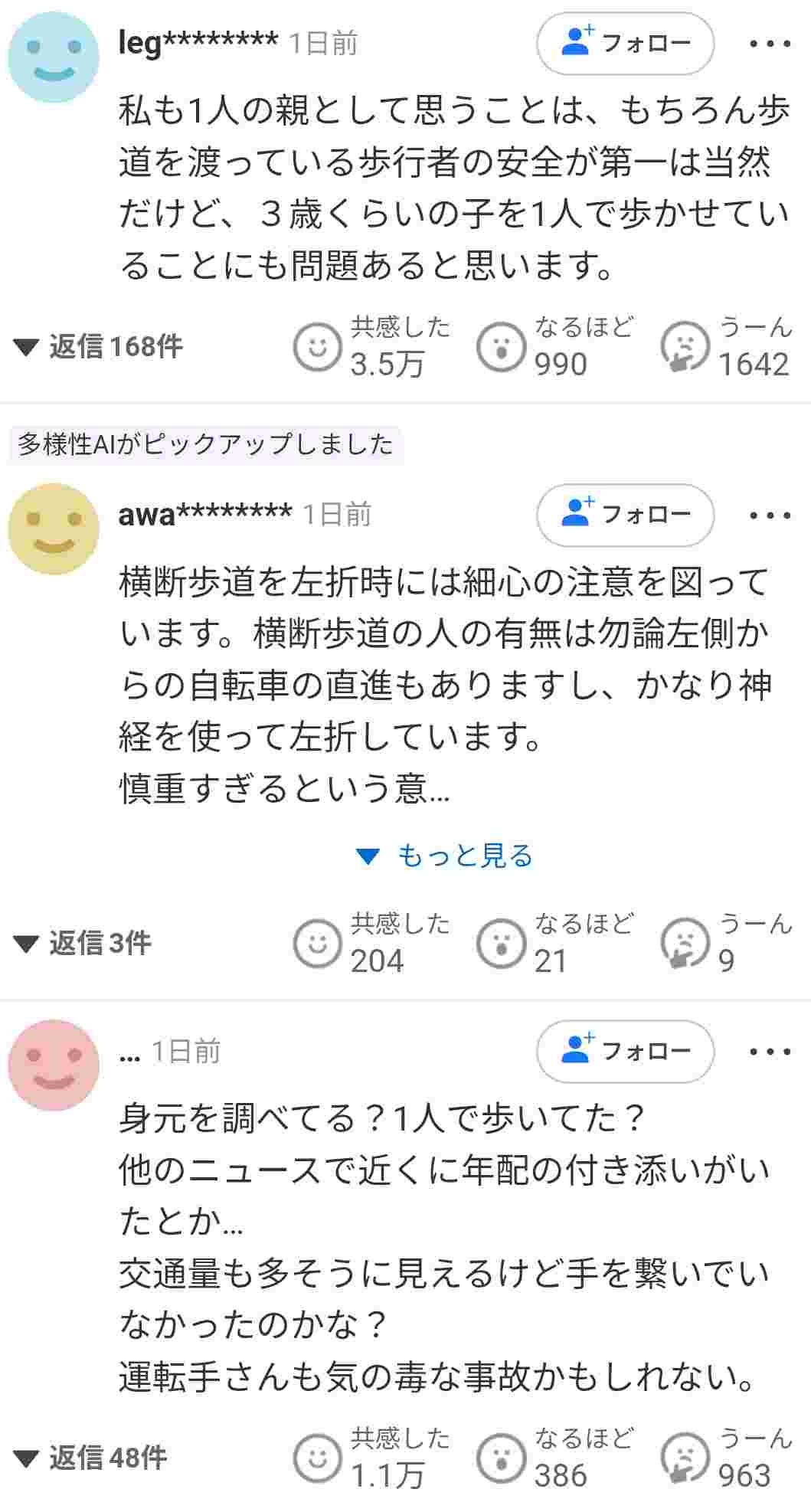Expand the 48 replies

(x=90, y=1458)
